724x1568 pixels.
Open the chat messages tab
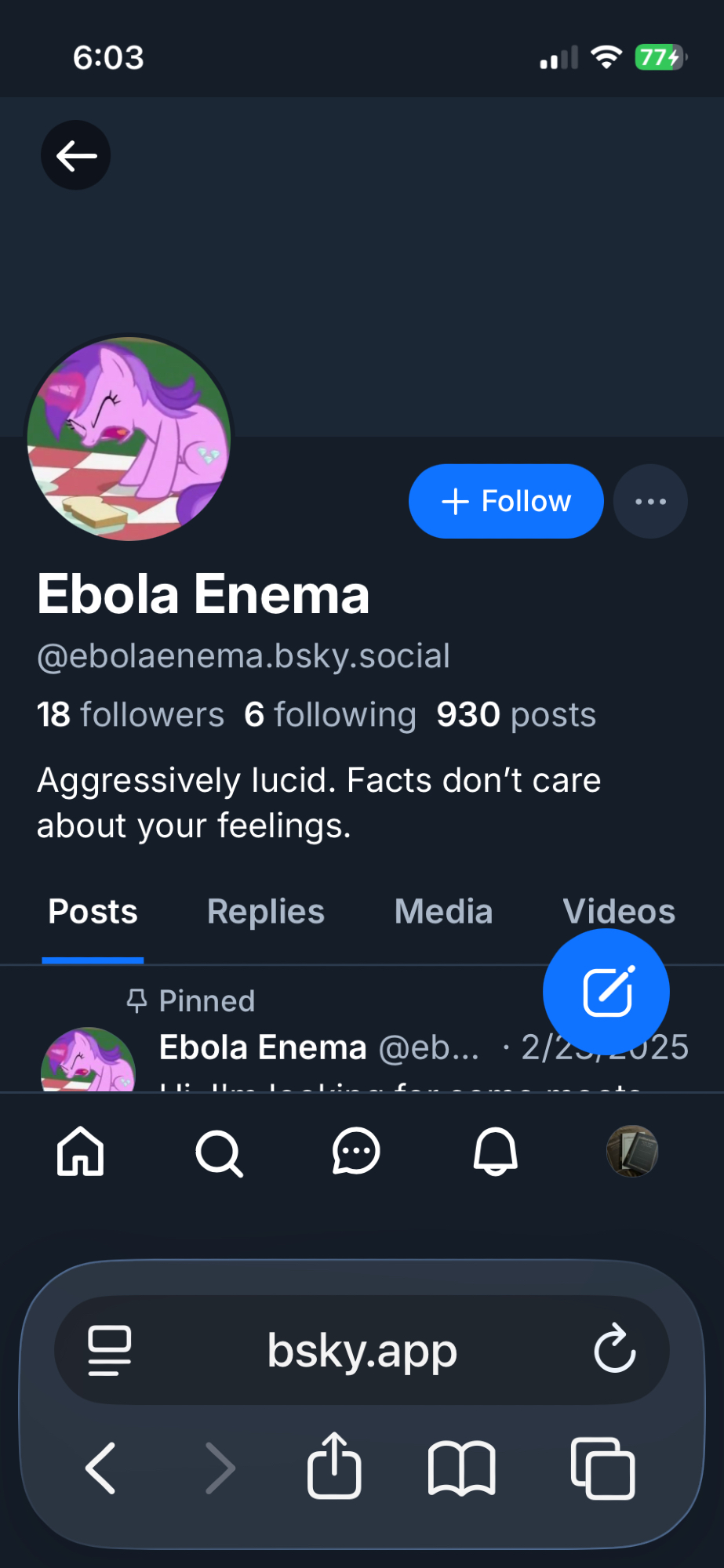pyautogui.click(x=356, y=1152)
